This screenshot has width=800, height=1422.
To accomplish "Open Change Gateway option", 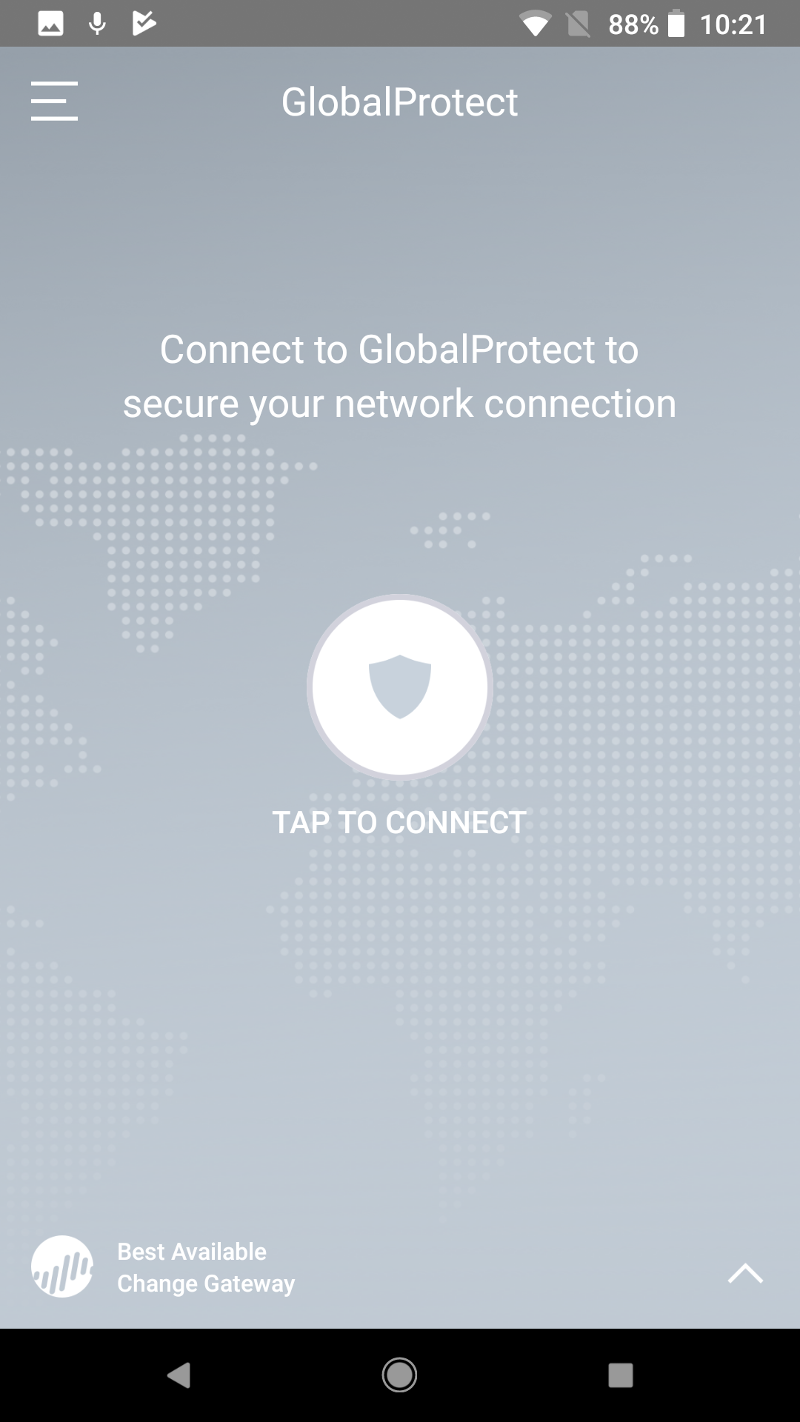I will (205, 1283).
